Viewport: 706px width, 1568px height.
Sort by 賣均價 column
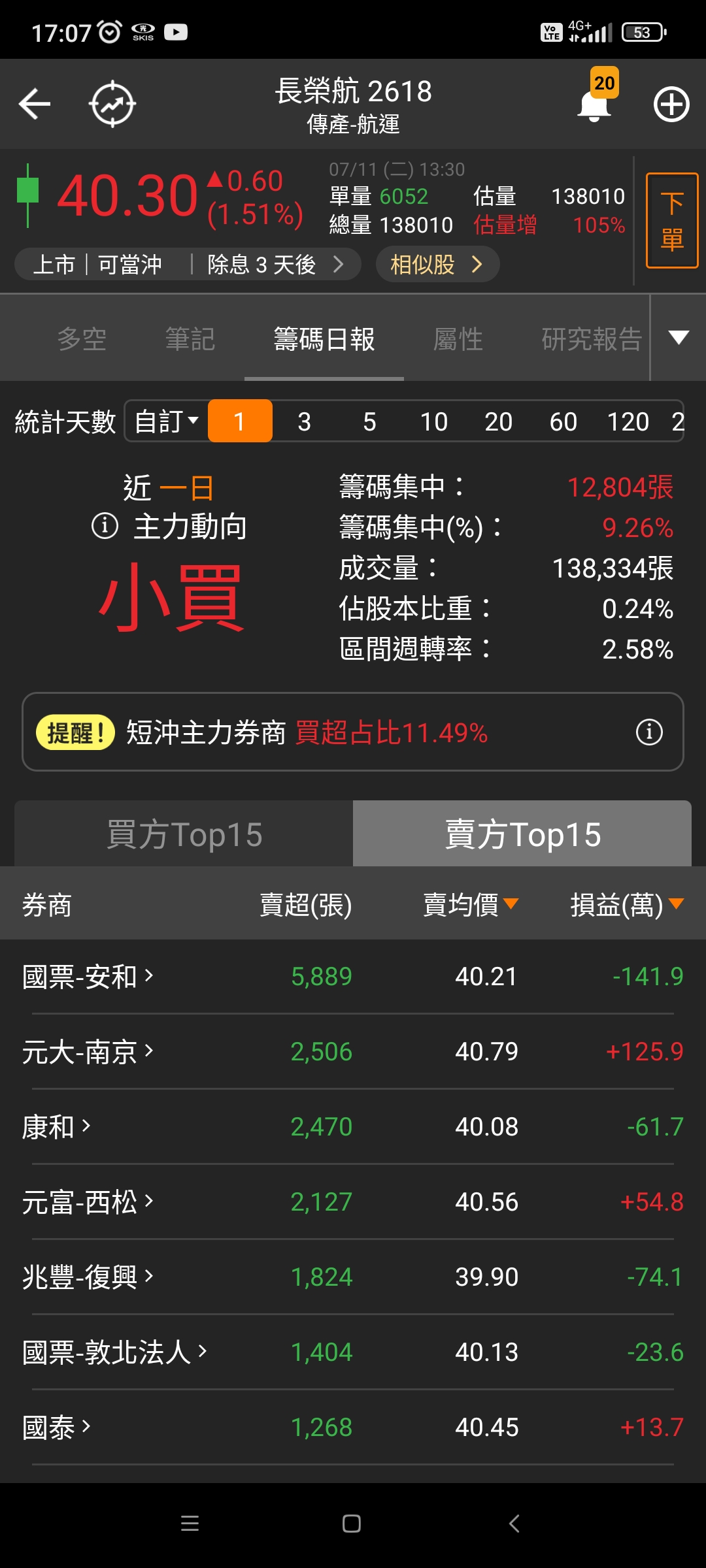click(x=470, y=905)
